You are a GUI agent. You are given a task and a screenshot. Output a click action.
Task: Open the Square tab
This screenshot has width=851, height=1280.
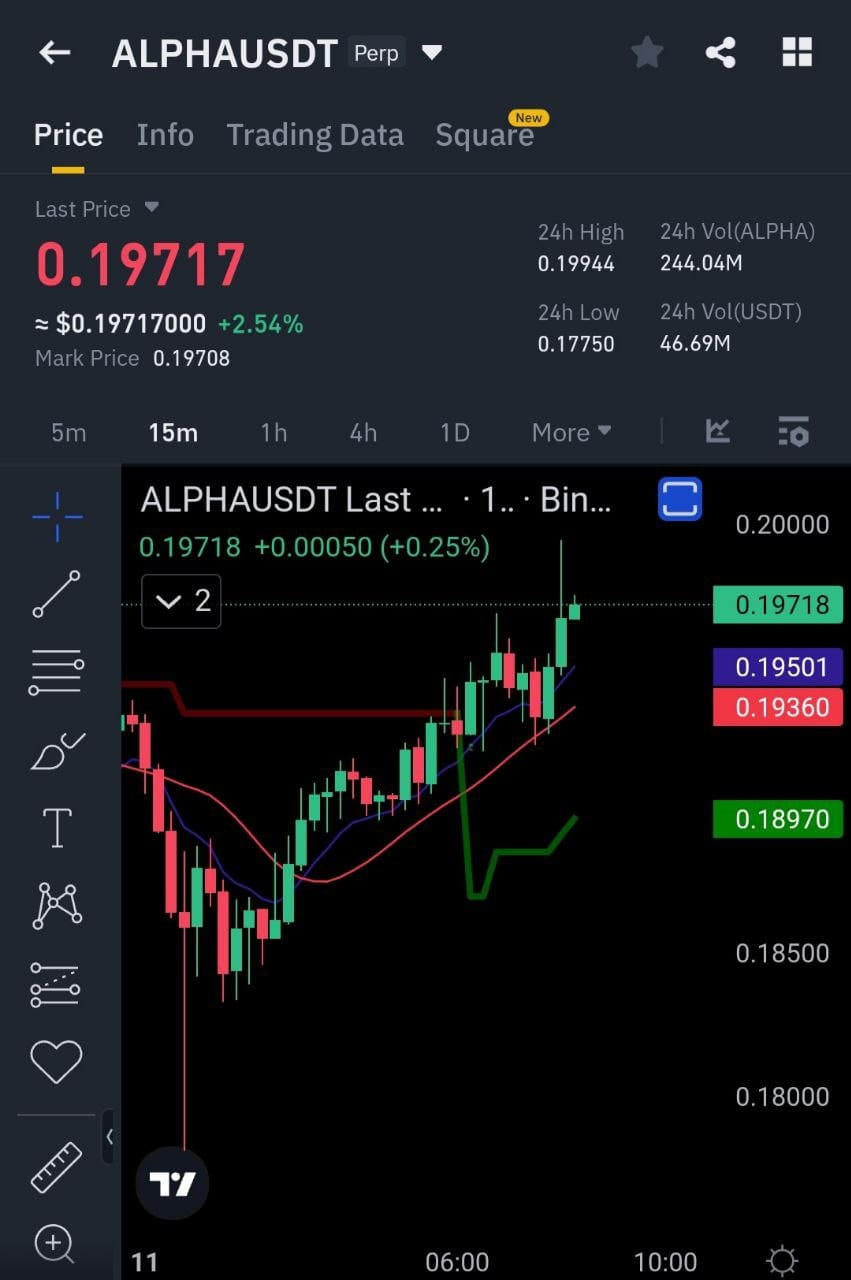(x=486, y=134)
